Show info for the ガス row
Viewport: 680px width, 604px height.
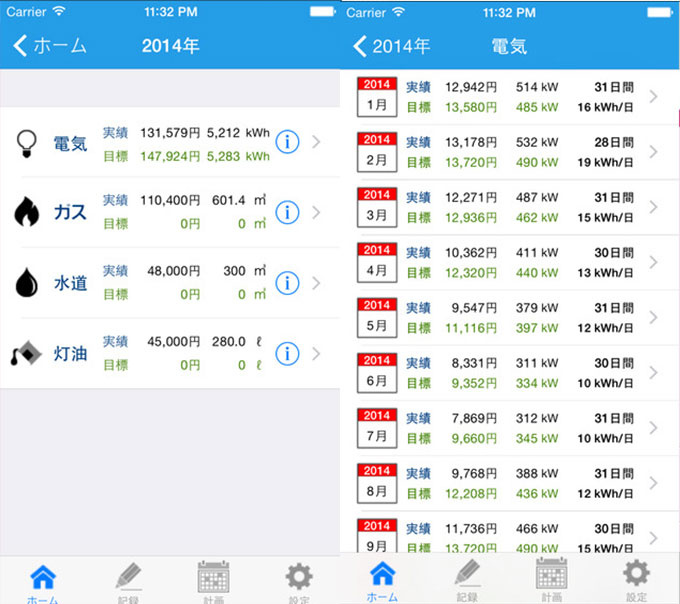287,212
